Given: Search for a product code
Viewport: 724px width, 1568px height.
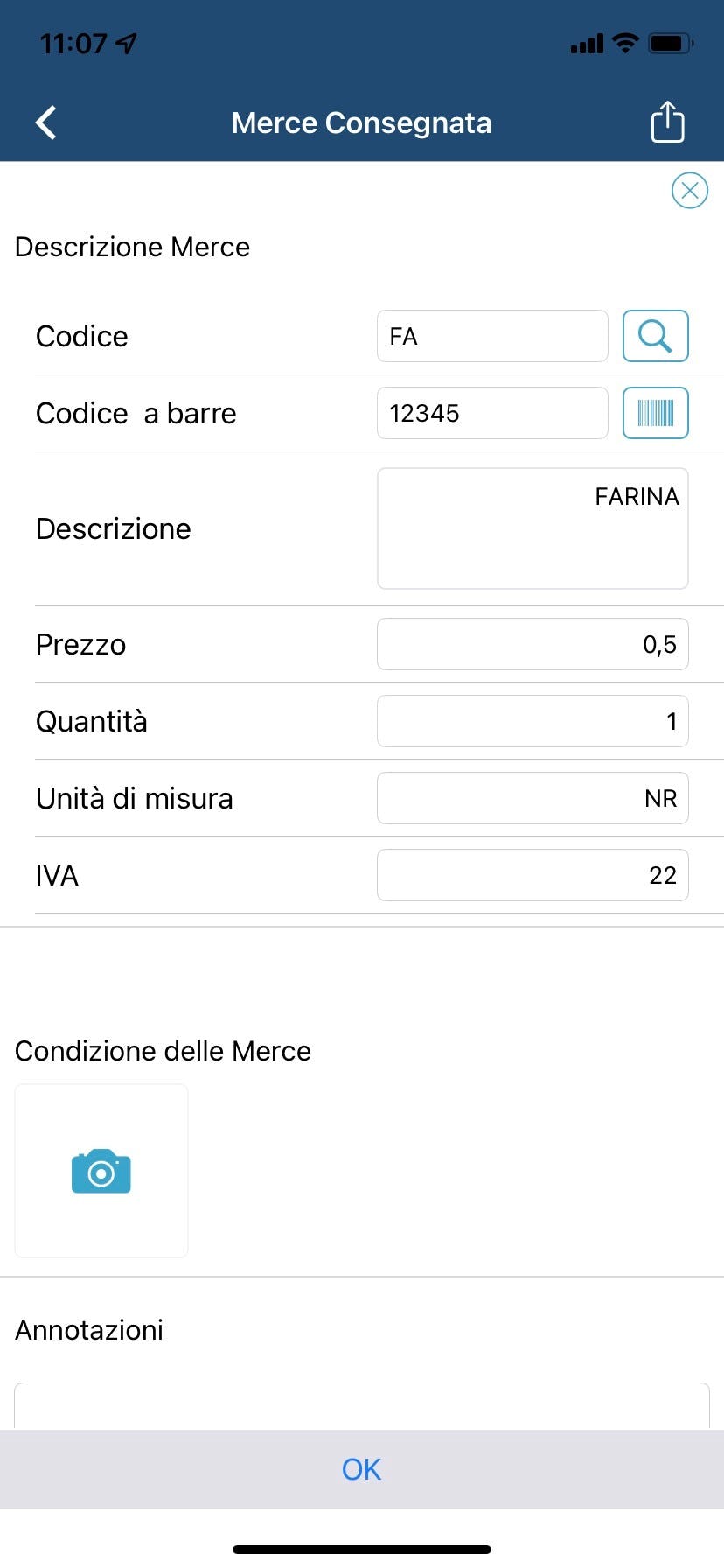Looking at the screenshot, I should pos(655,336).
